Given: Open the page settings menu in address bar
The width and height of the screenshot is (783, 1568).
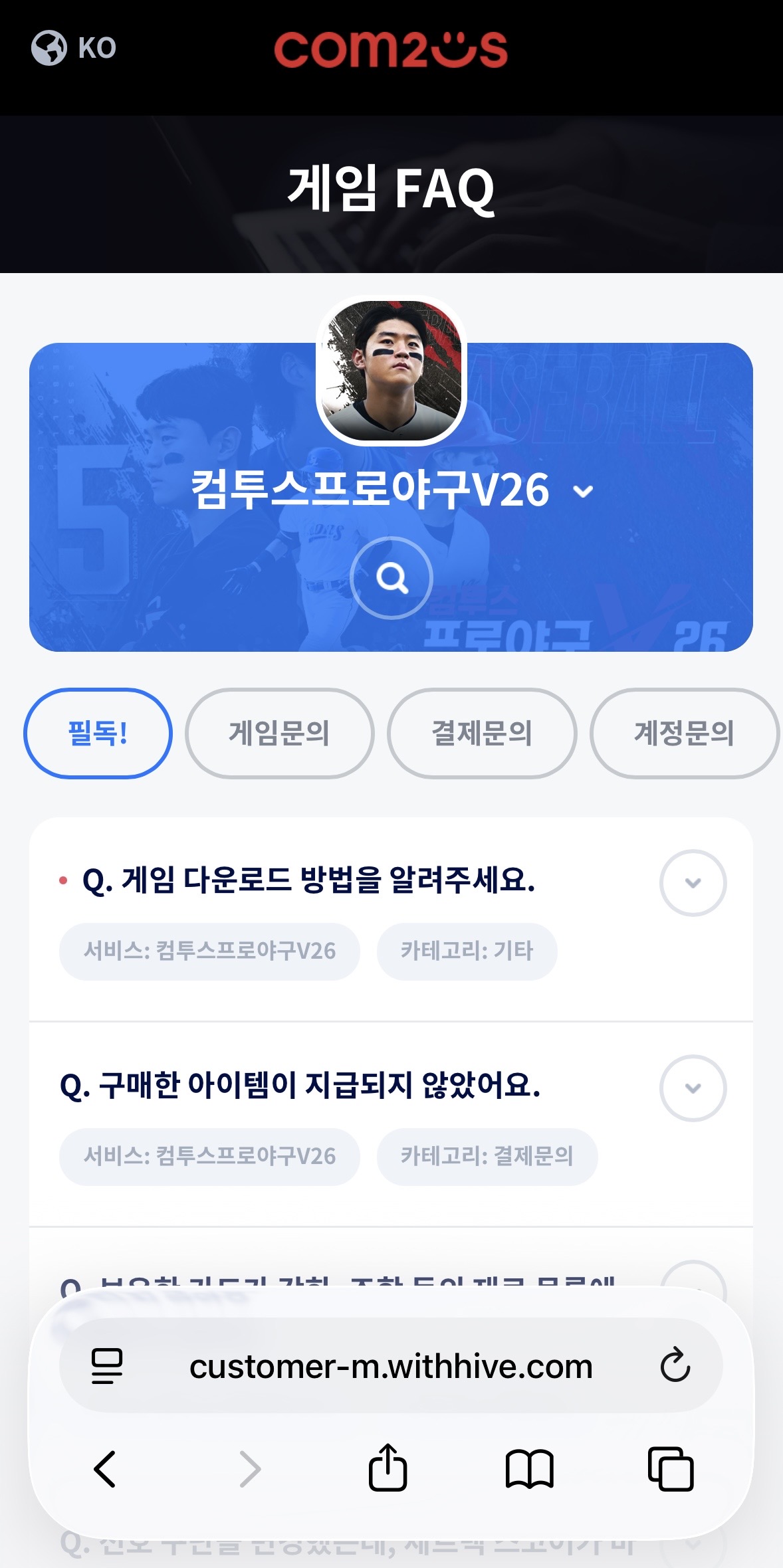Looking at the screenshot, I should [x=106, y=1366].
